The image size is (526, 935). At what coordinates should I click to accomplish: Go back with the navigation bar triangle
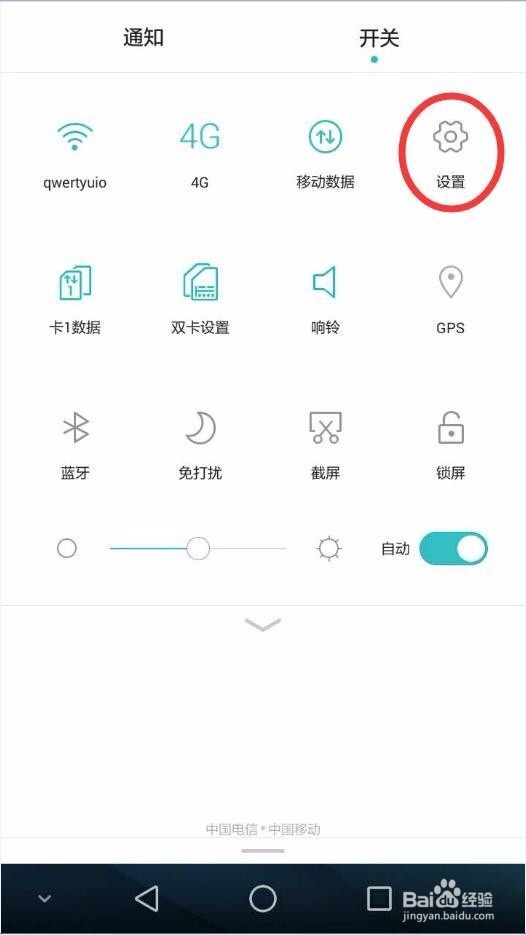[x=147, y=898]
